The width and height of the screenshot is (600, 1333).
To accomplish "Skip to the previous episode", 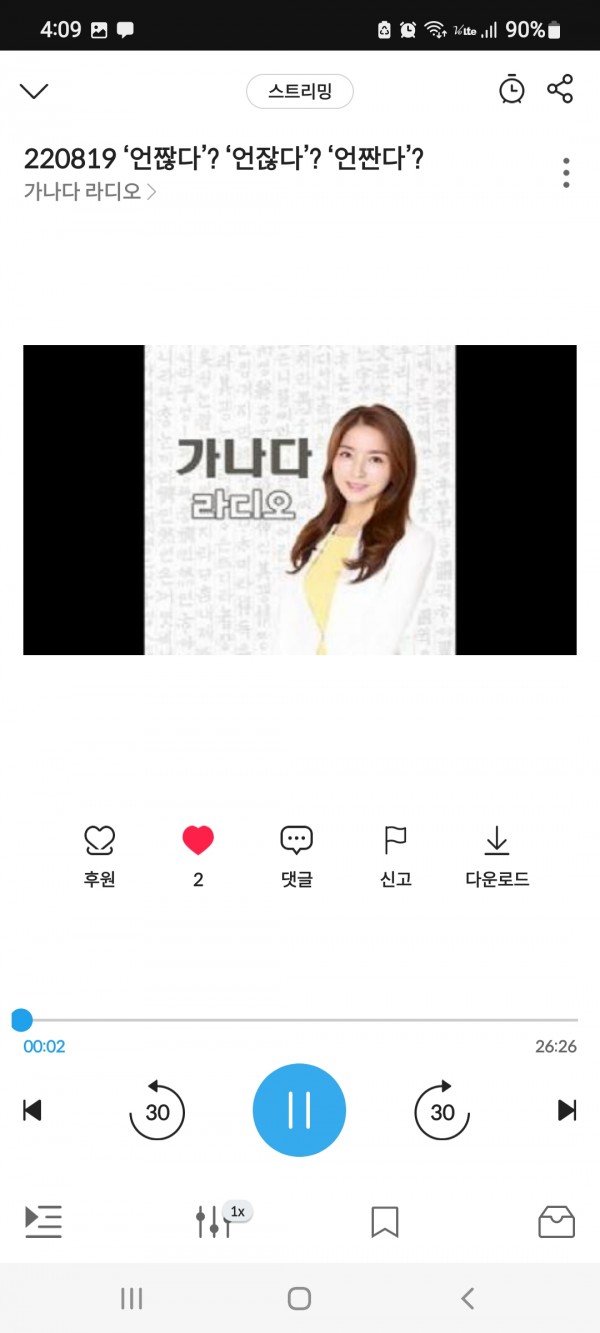I will click(x=32, y=1110).
